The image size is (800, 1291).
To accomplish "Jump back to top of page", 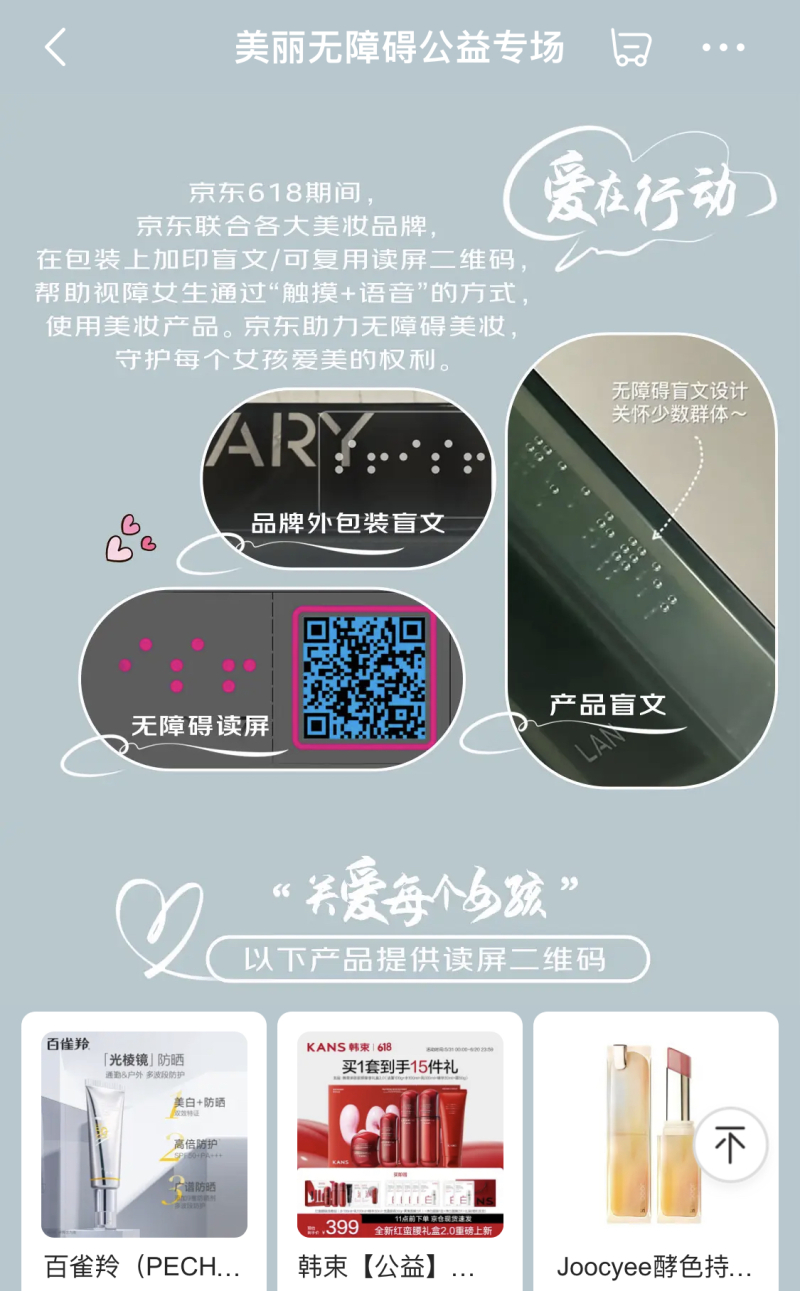I will pos(730,1144).
